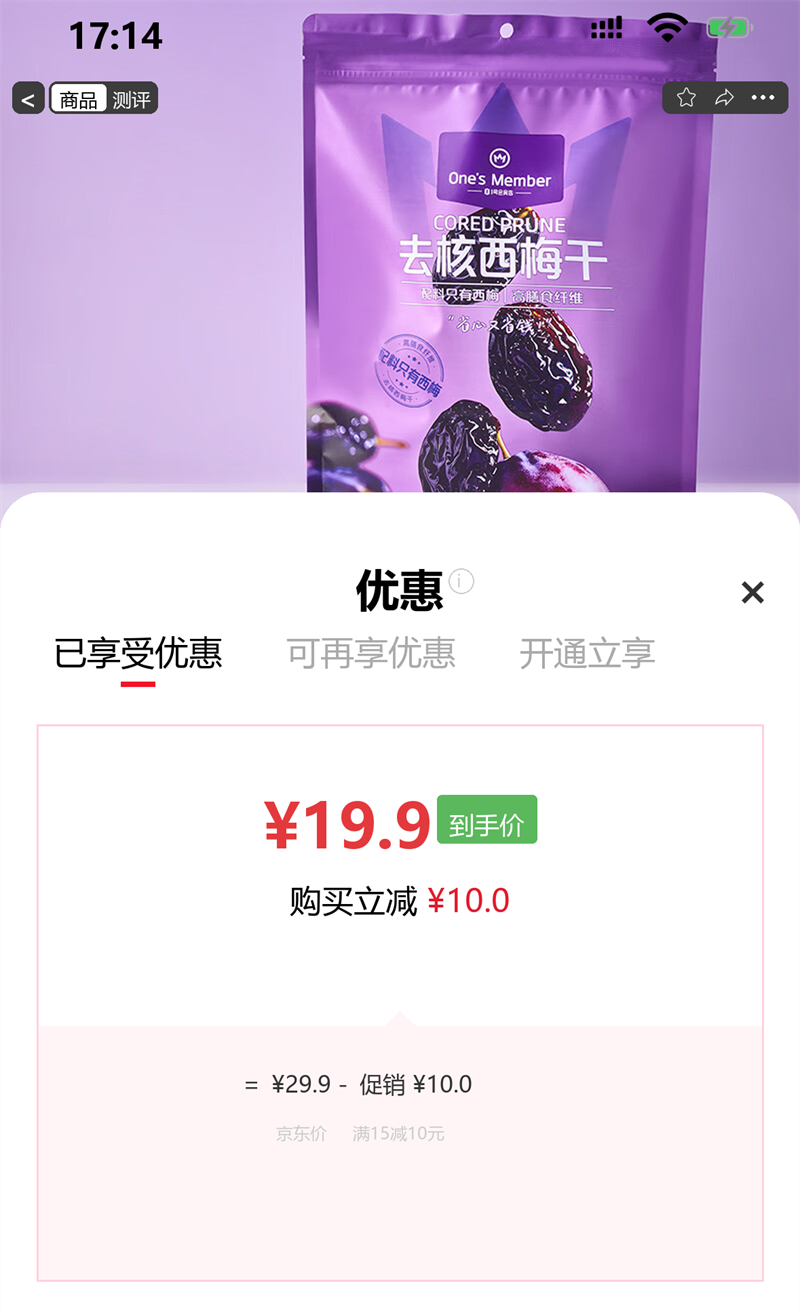Open the three-dot more options icon
This screenshot has height=1313, width=800.
pos(763,96)
